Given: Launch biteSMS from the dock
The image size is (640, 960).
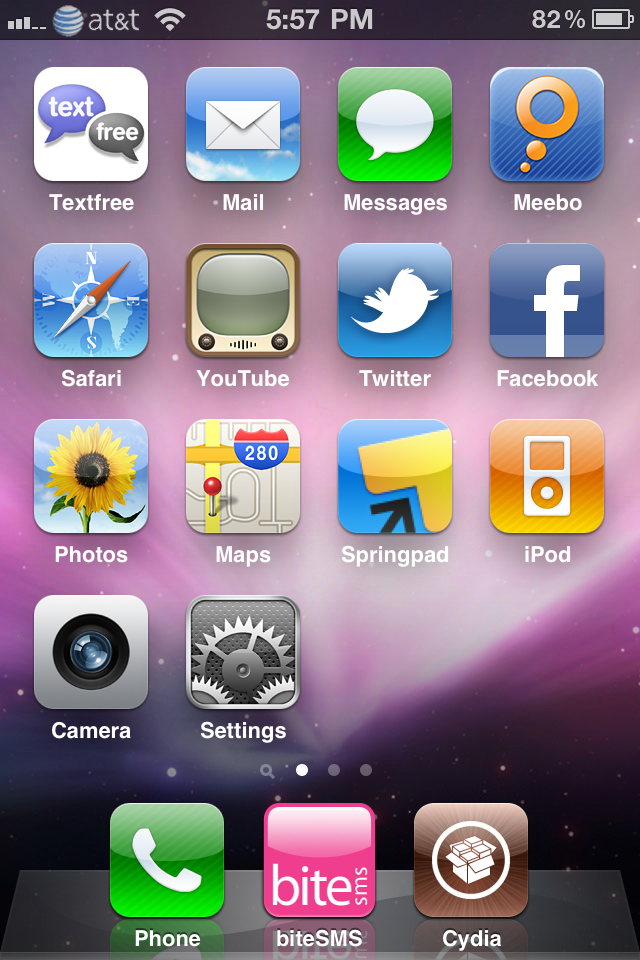Looking at the screenshot, I should pyautogui.click(x=319, y=860).
